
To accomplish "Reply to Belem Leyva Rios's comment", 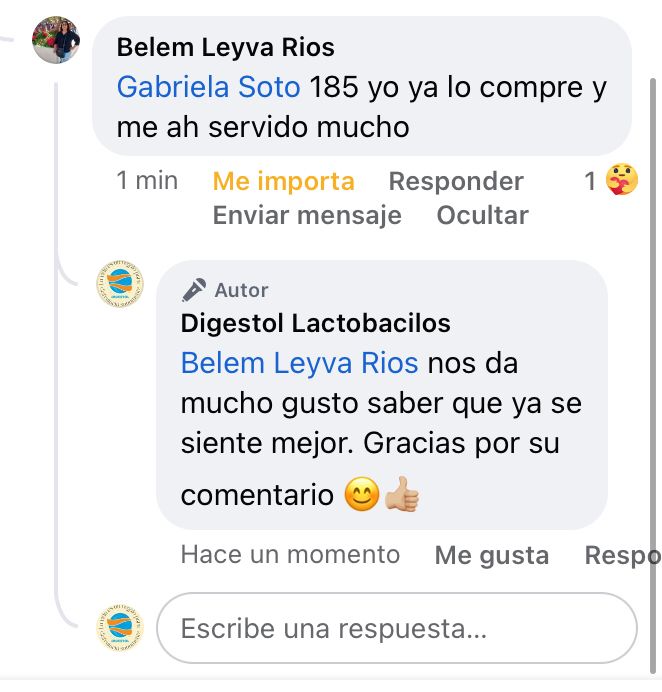I will 455,181.
